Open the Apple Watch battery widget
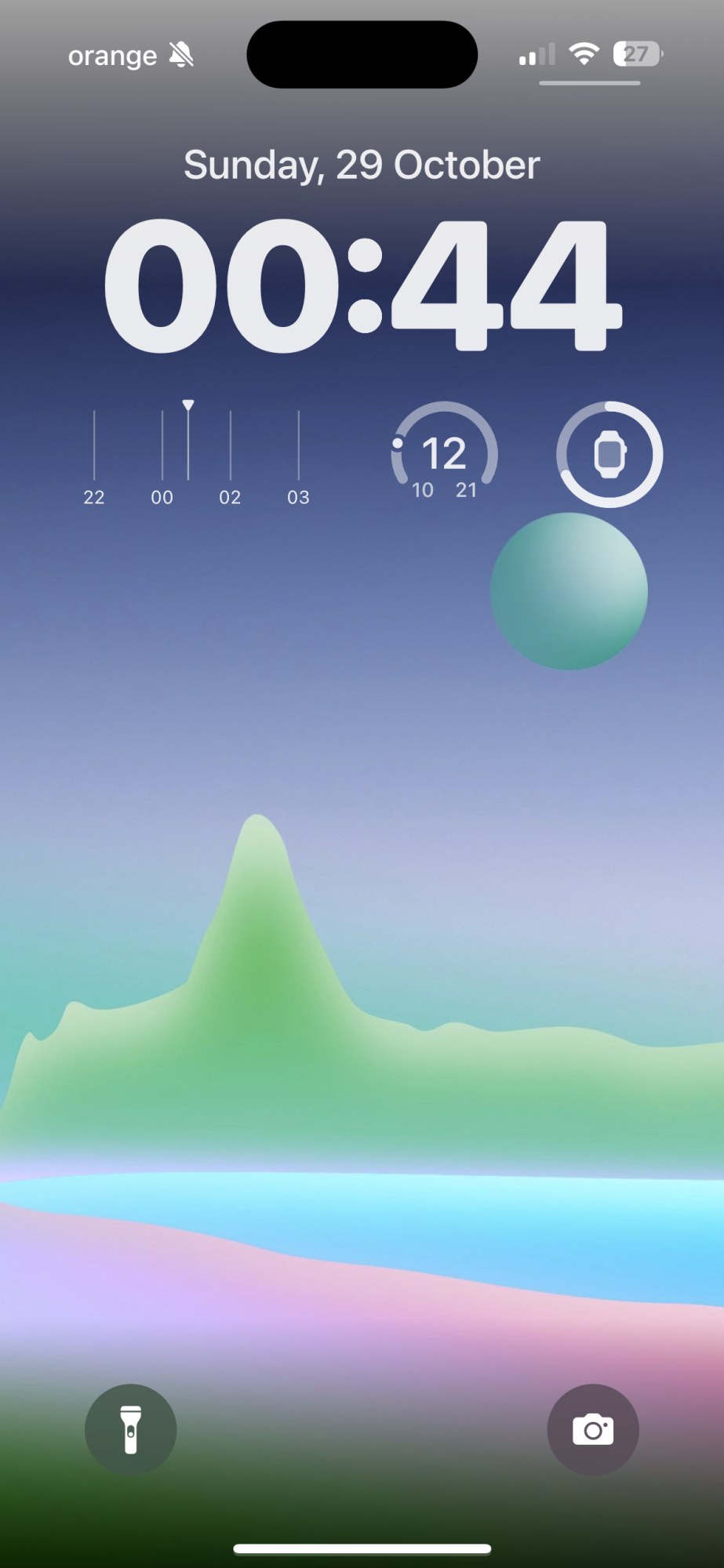This screenshot has height=1568, width=724. (609, 455)
